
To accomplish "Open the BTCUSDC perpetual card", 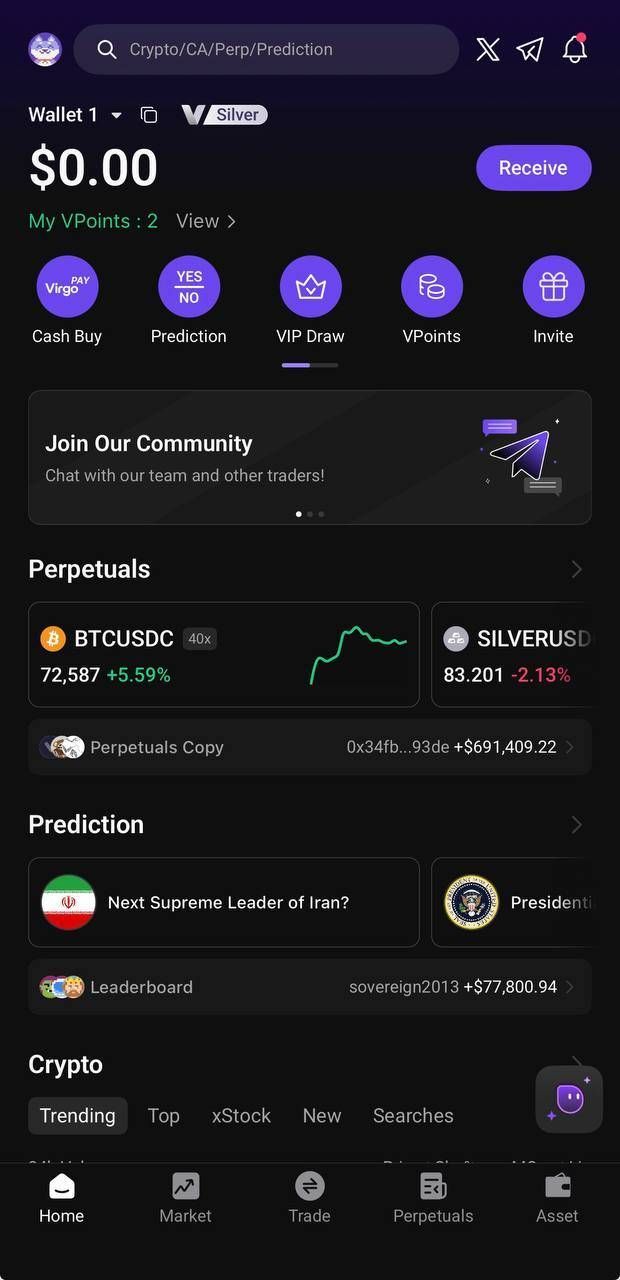I will 223,654.
